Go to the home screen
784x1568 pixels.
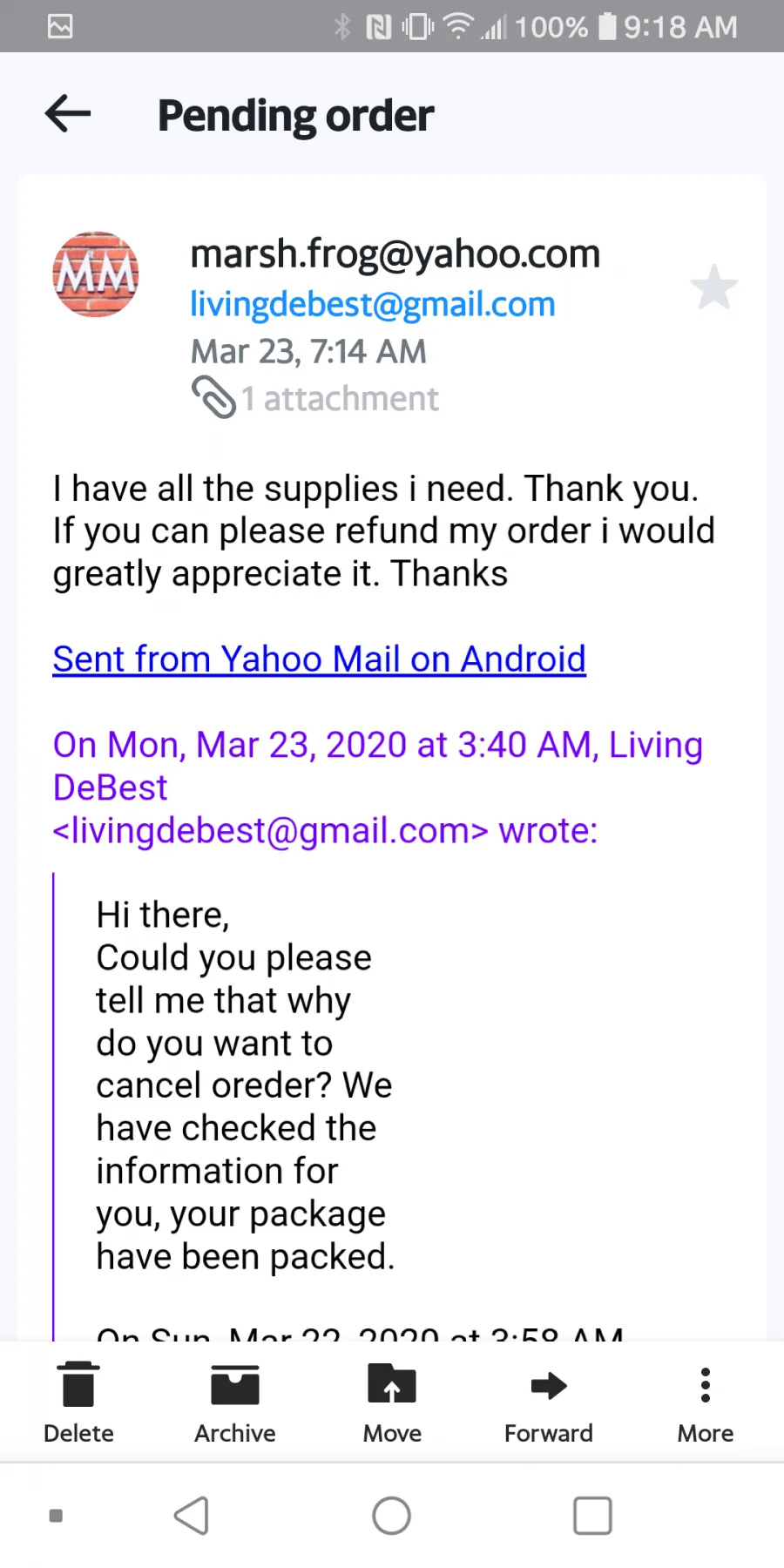[x=392, y=1516]
